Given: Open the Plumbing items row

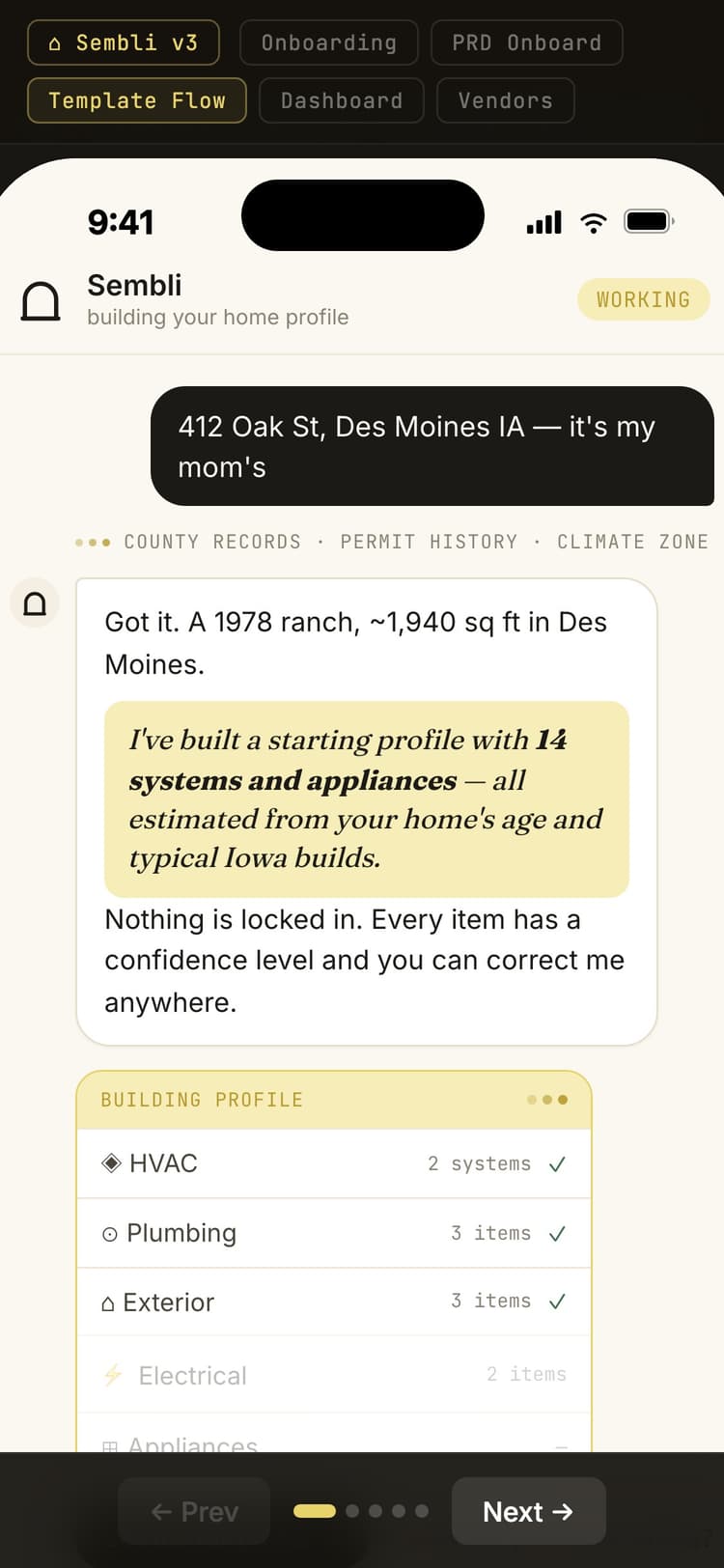Looking at the screenshot, I should [333, 1233].
